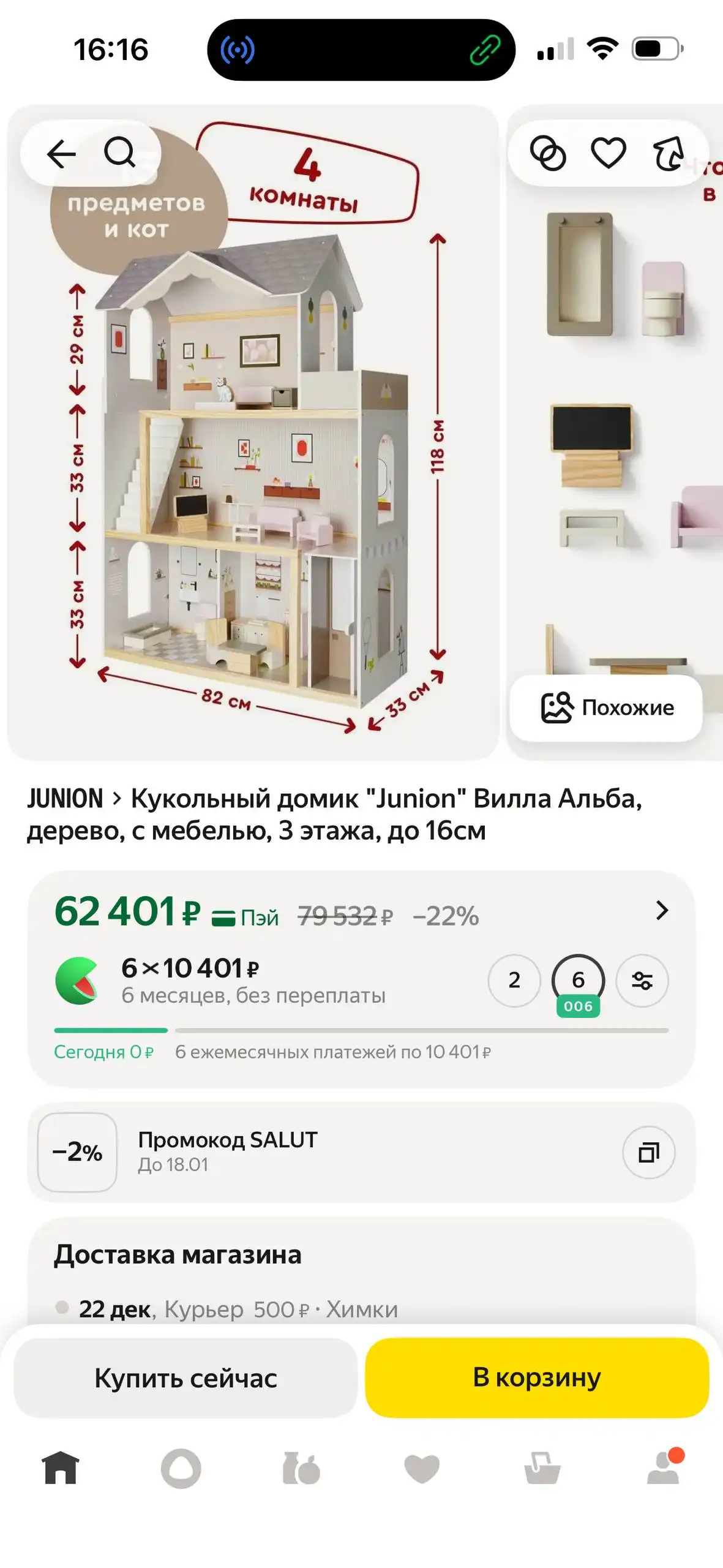The image size is (723, 1568).
Task: Tap В корзину to add to cart
Action: click(538, 1378)
